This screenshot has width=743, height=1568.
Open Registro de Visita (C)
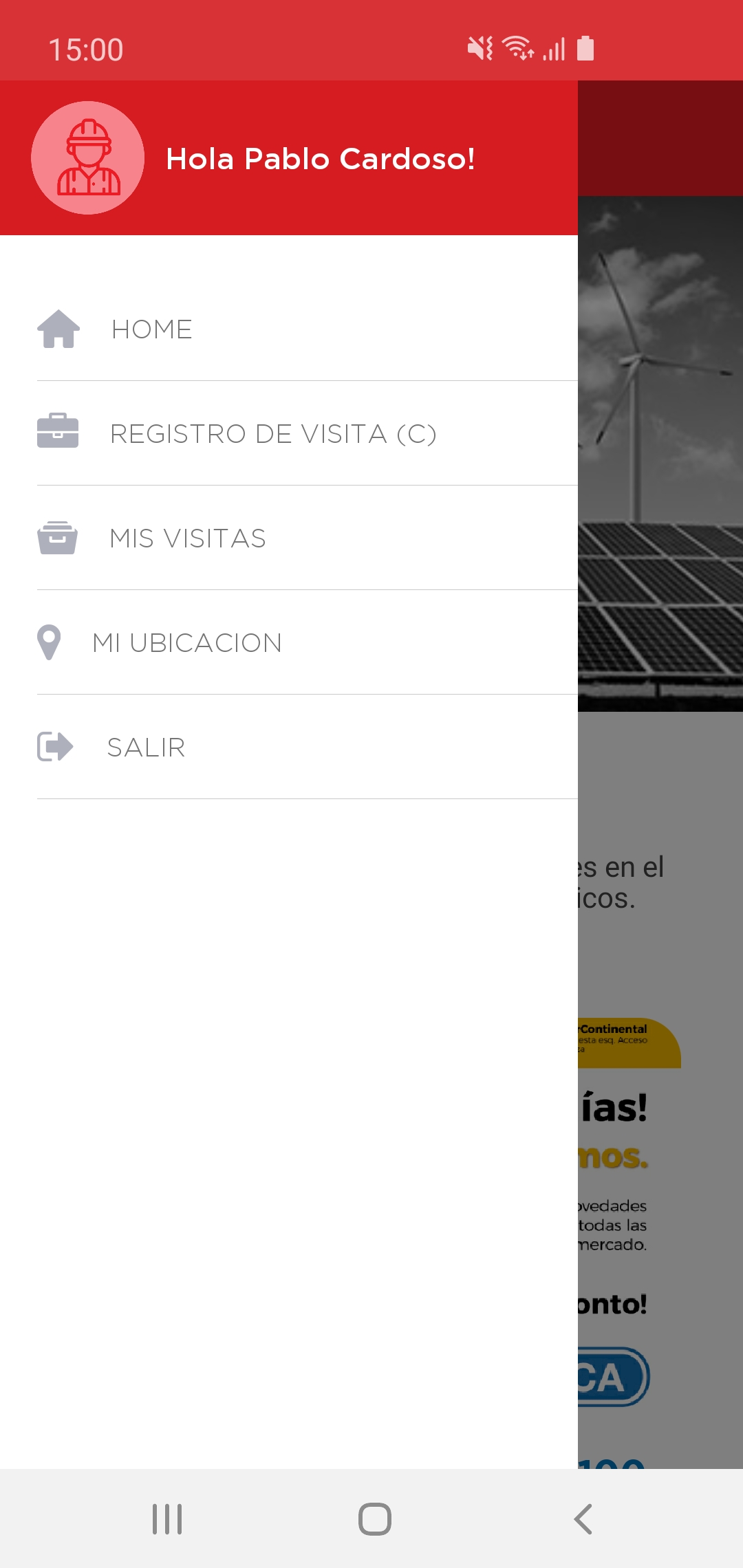[x=273, y=434]
